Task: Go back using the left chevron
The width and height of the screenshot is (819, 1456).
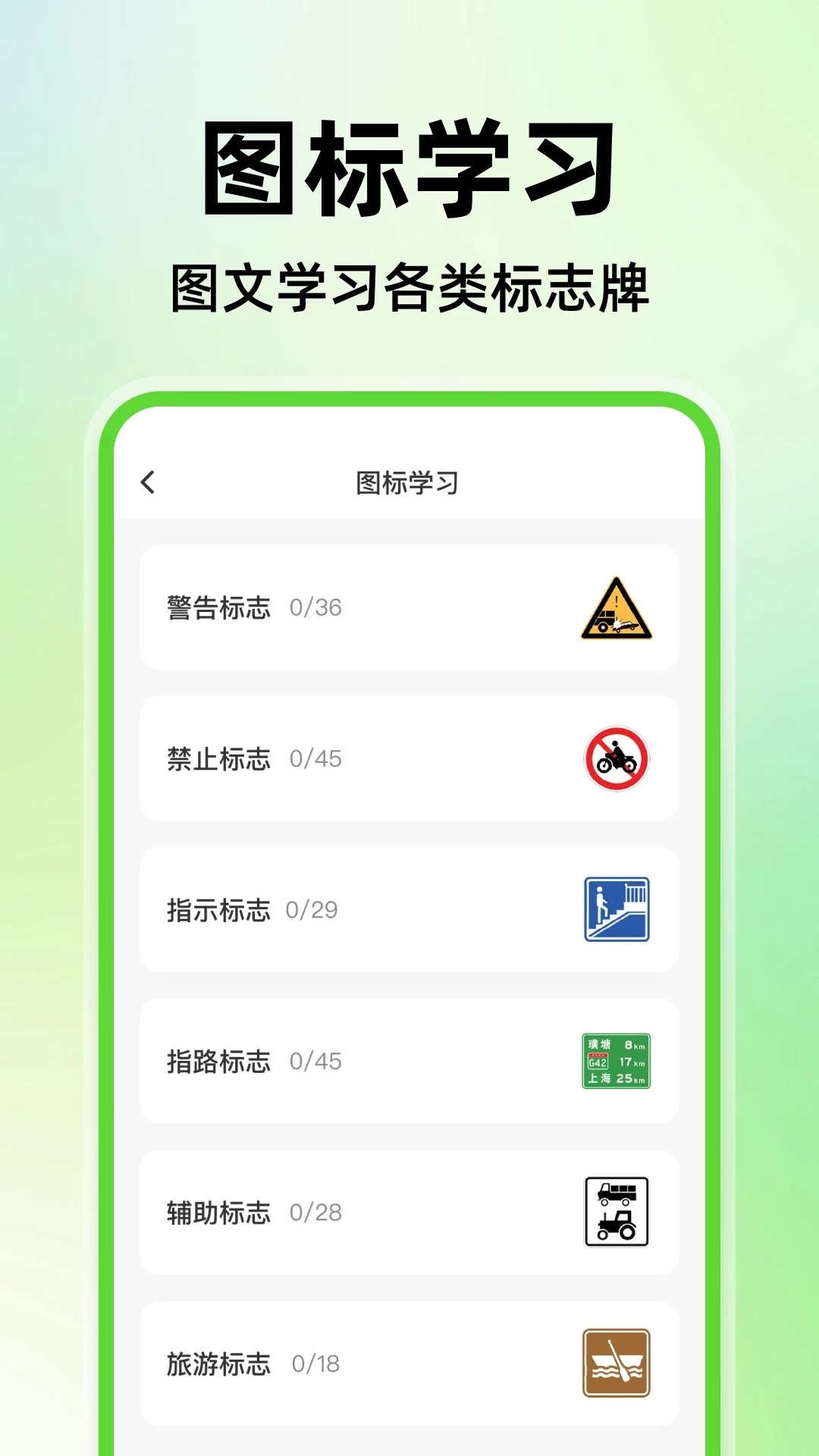Action: (149, 483)
